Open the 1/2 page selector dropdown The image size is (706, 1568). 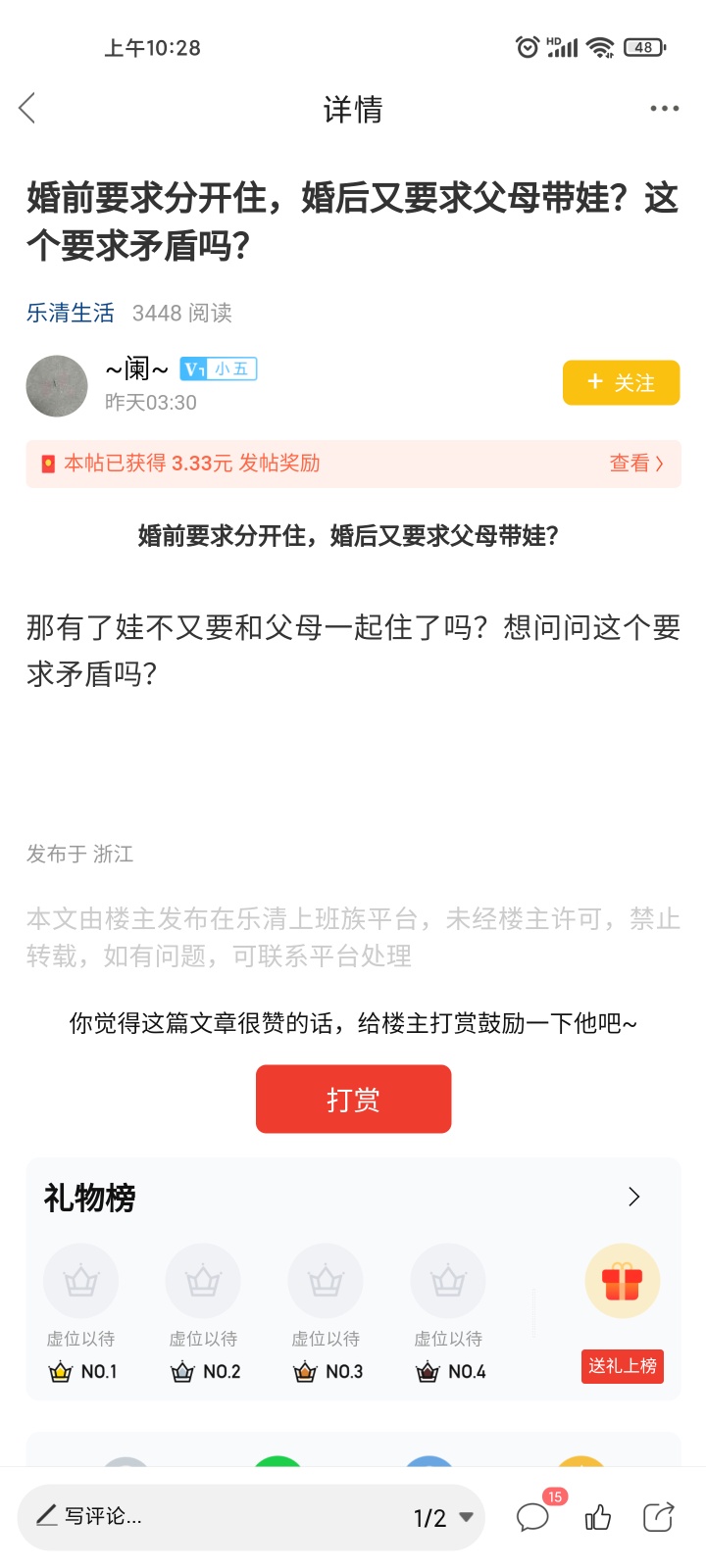tap(443, 1518)
